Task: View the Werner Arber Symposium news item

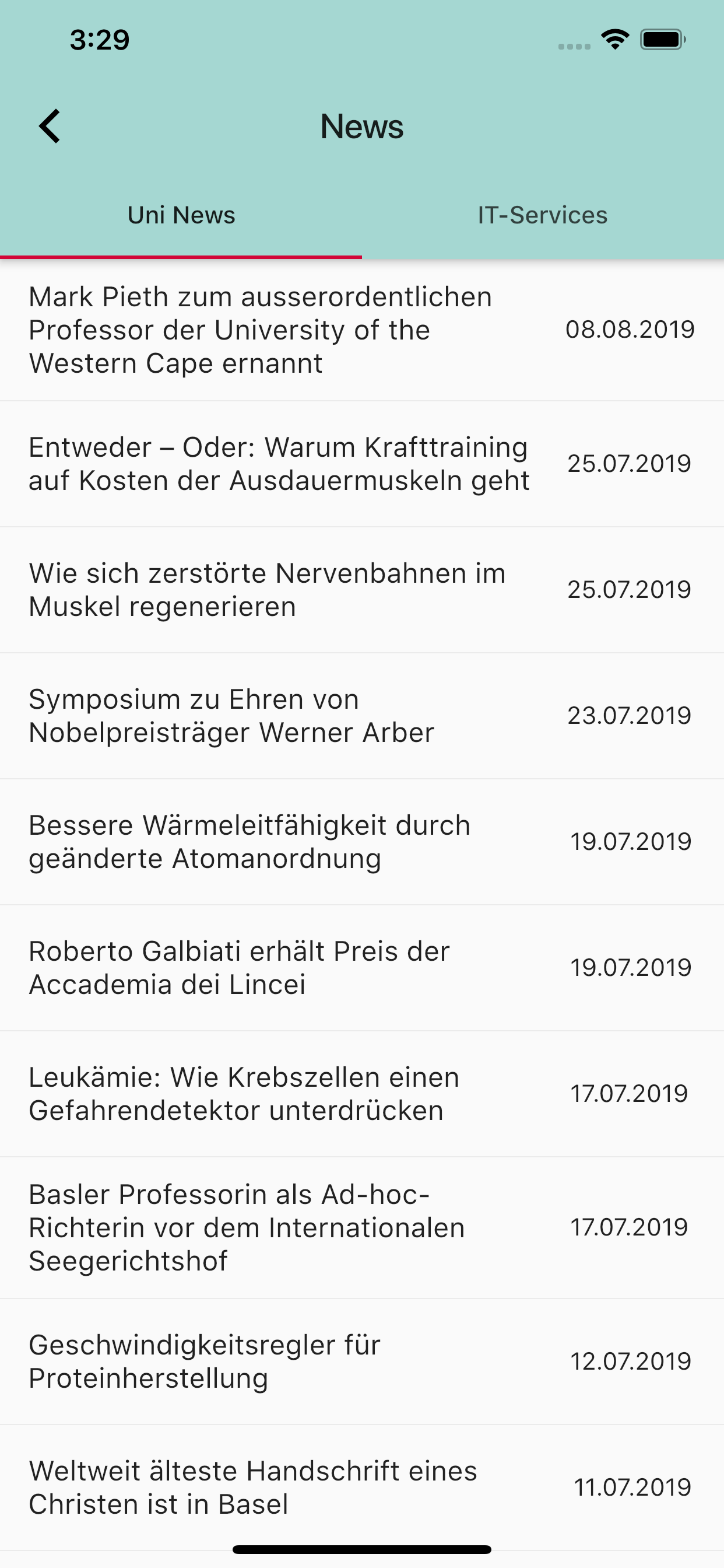Action: pyautogui.click(x=231, y=716)
